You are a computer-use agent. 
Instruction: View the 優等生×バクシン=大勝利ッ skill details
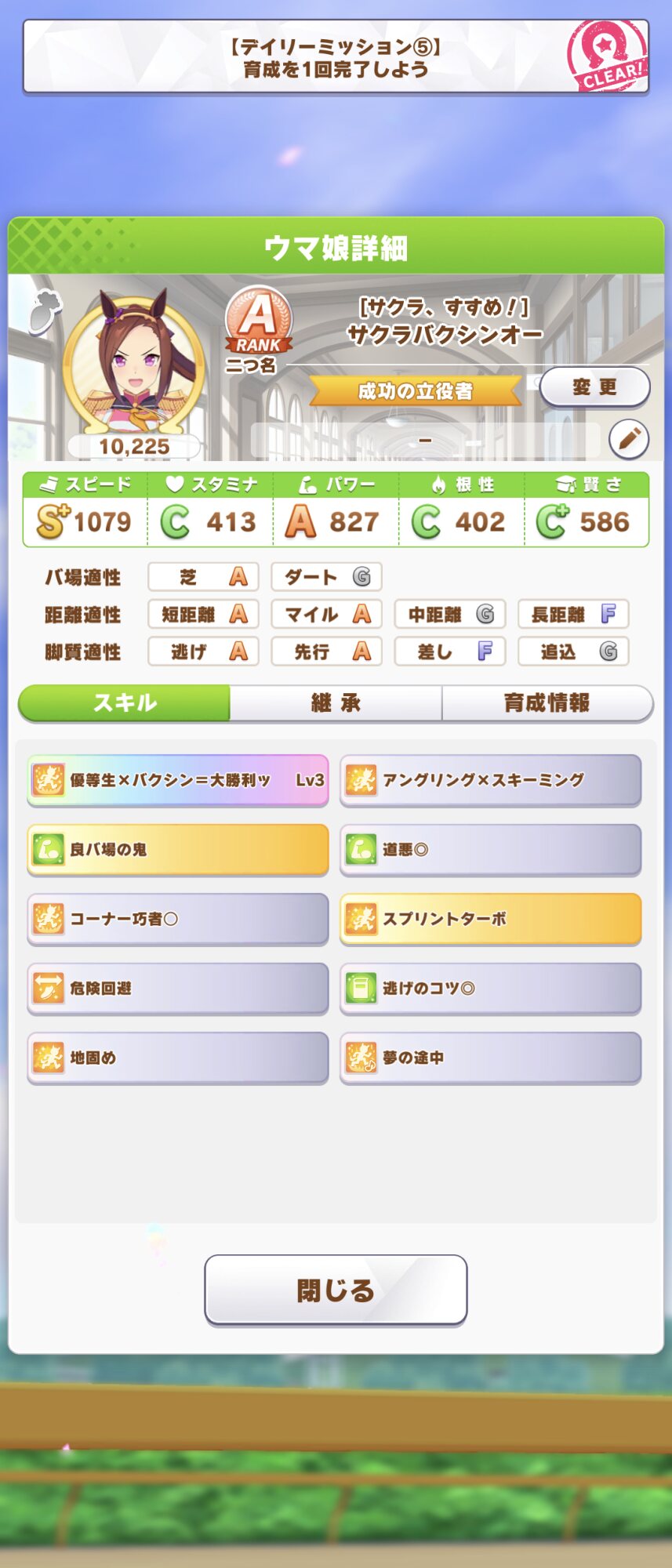(x=178, y=780)
